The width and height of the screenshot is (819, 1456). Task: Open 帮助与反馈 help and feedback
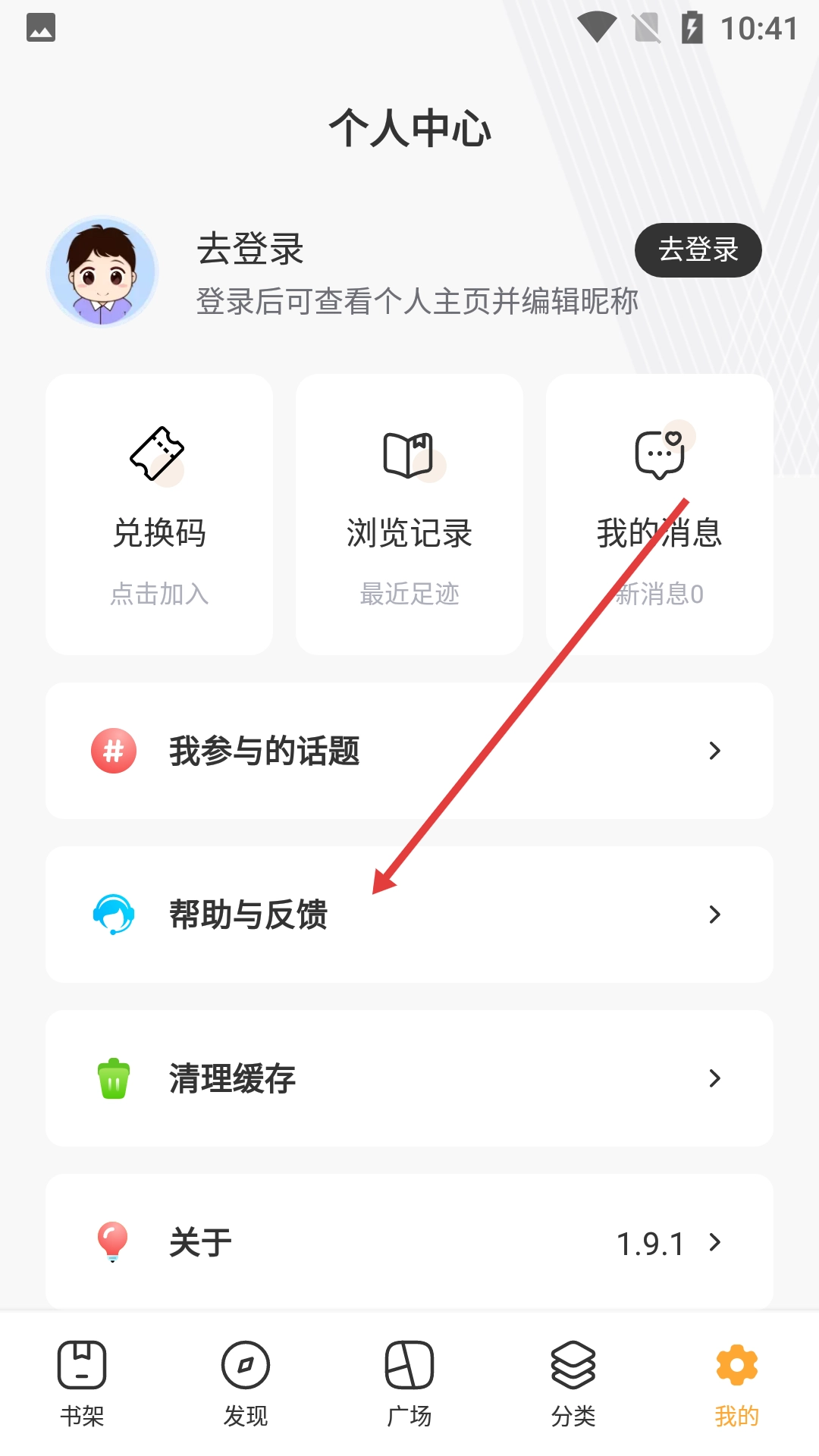tap(409, 915)
